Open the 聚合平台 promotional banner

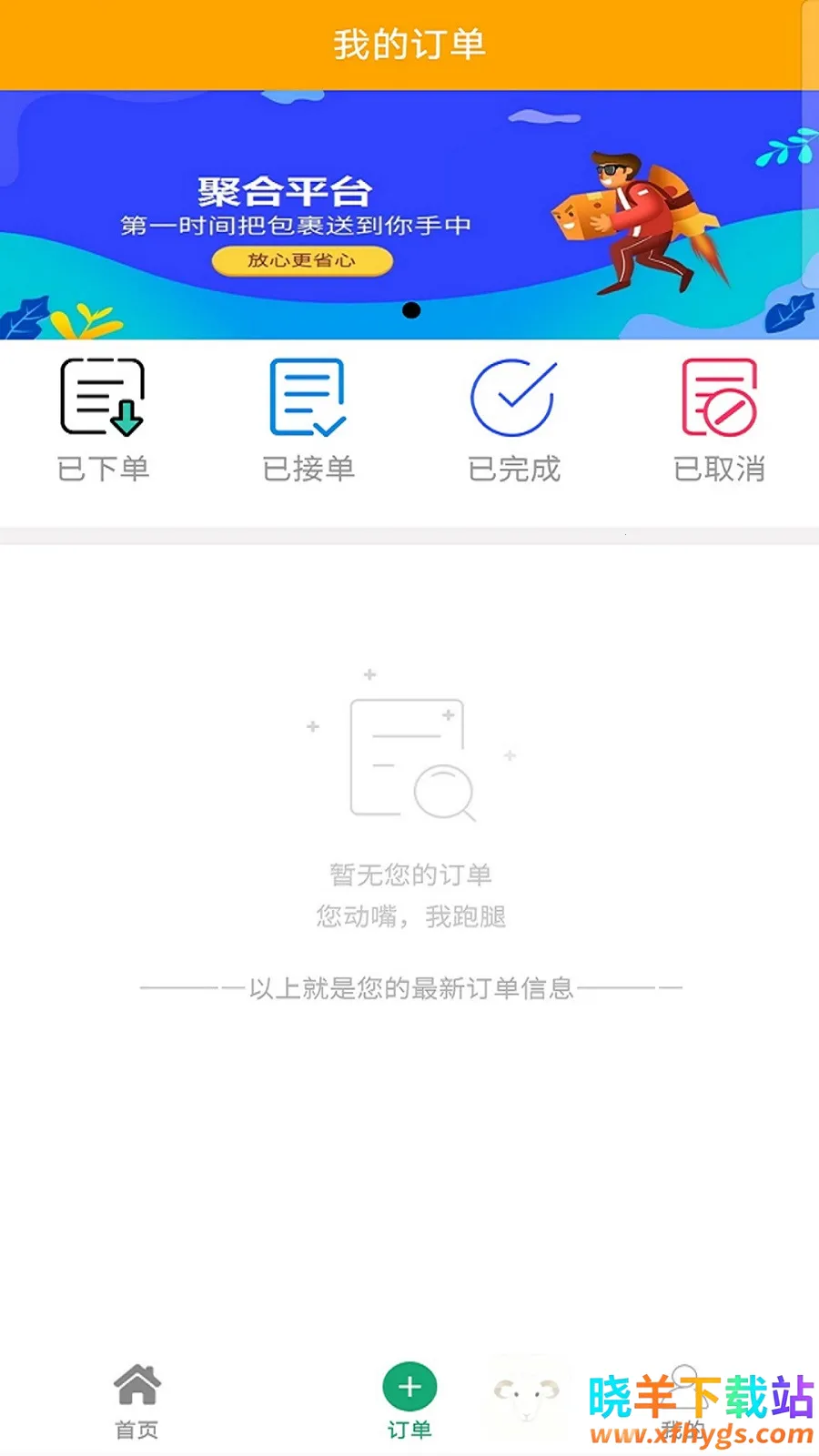tap(409, 215)
